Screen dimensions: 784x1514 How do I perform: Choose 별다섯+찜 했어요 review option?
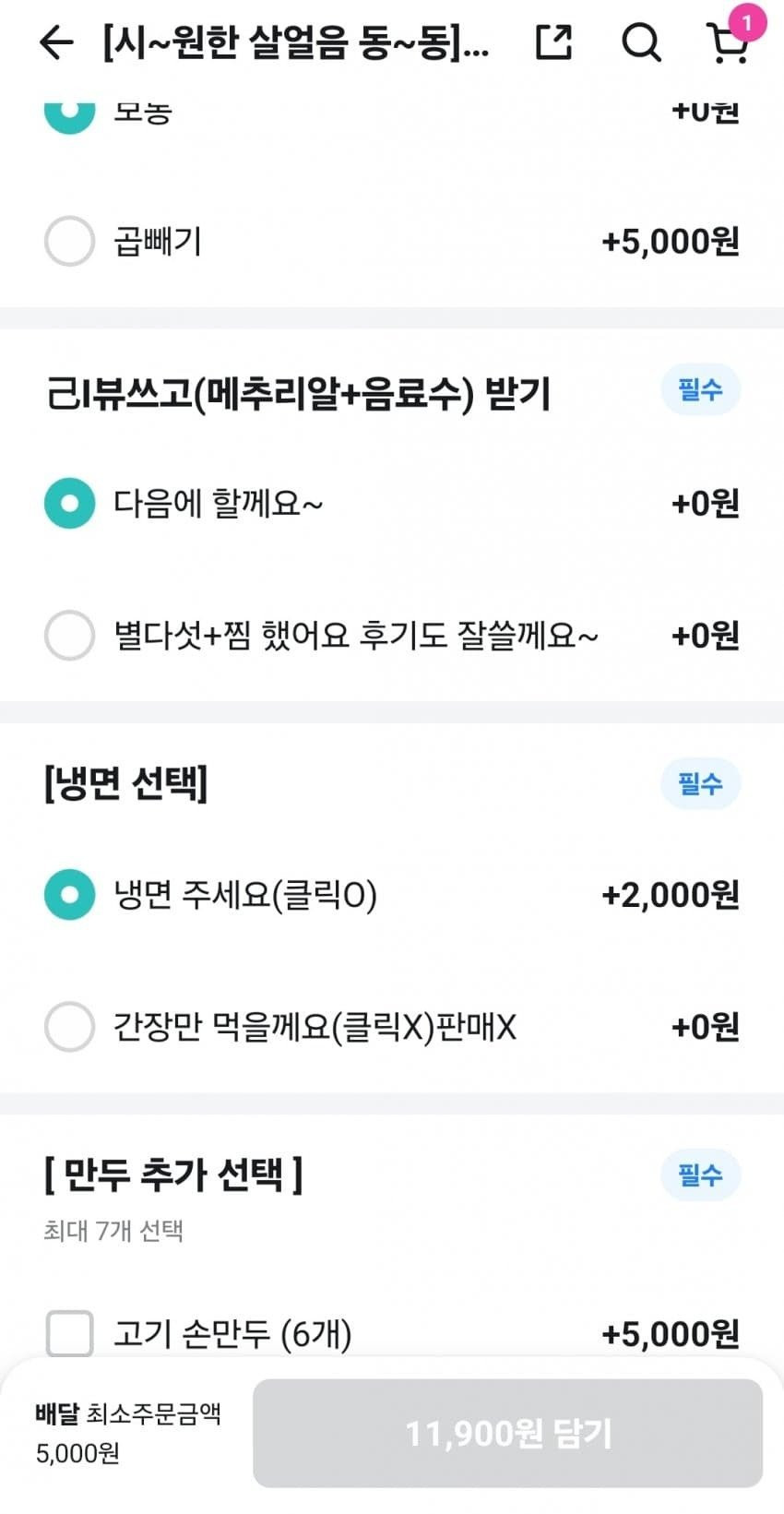coord(70,636)
